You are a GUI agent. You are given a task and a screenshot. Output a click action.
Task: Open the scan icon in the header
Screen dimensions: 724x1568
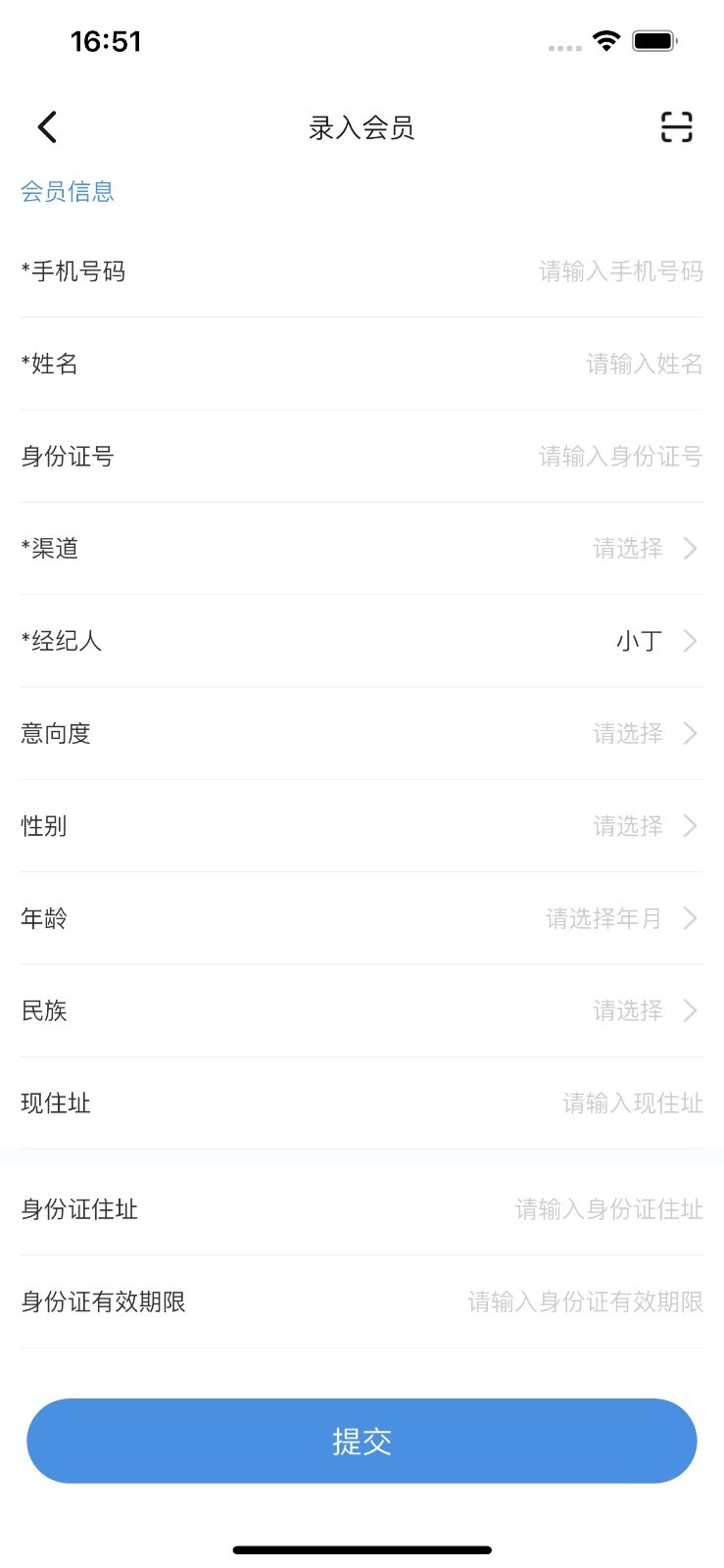(x=676, y=127)
